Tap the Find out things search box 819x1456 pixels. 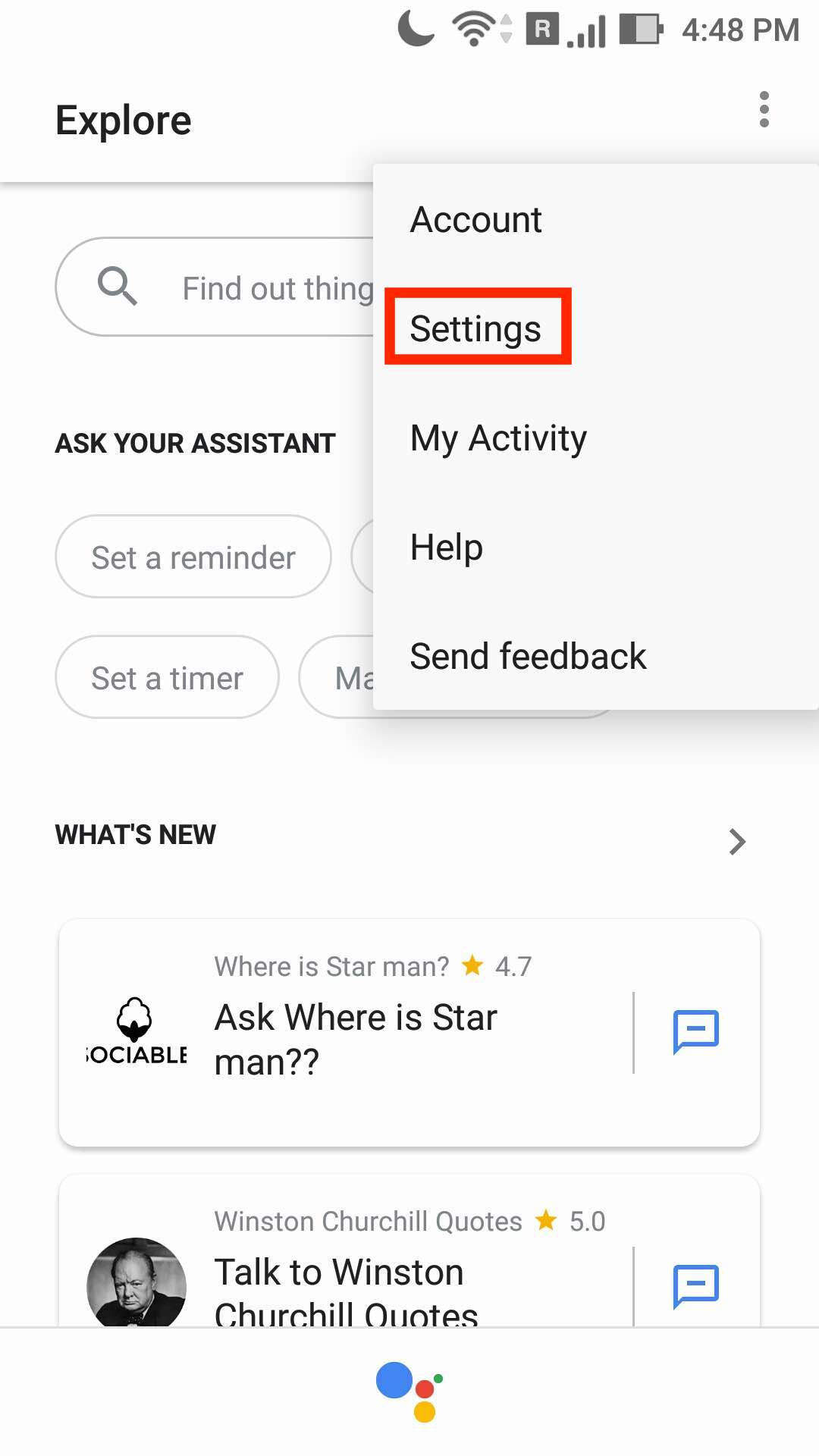pos(216,287)
